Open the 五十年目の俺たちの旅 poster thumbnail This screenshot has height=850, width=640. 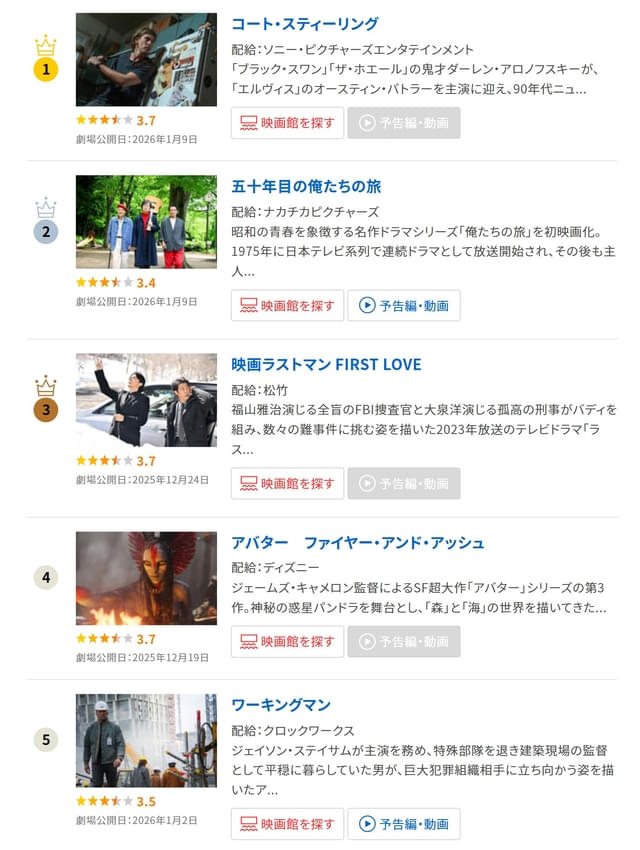[146, 222]
